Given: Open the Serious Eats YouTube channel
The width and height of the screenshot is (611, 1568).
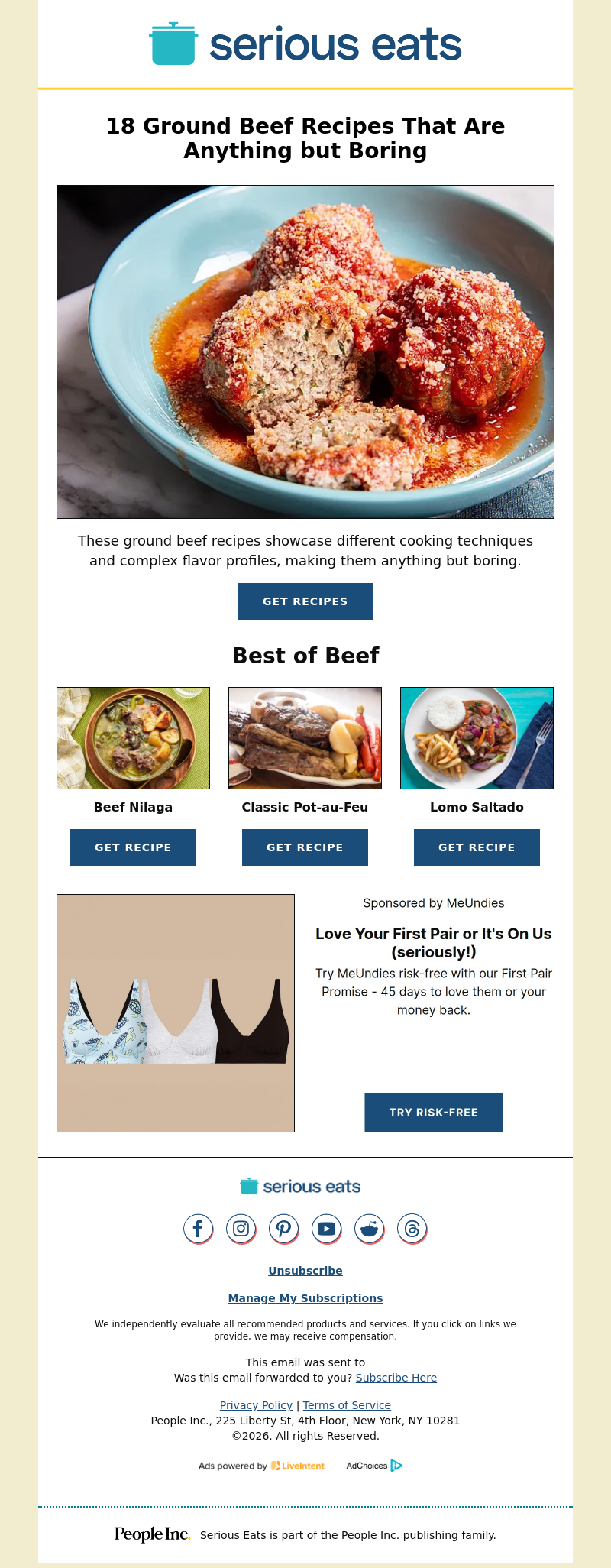Looking at the screenshot, I should coord(326,1229).
